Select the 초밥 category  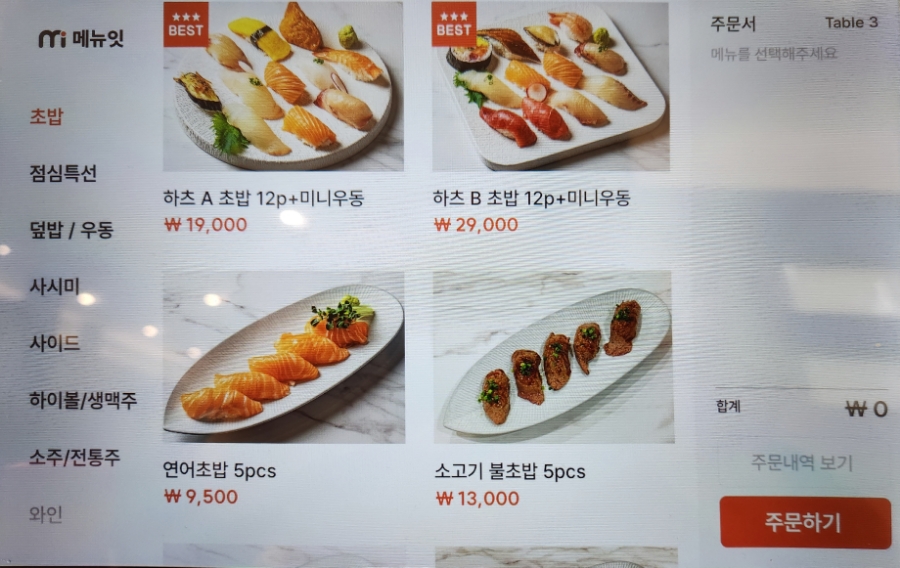[46, 116]
